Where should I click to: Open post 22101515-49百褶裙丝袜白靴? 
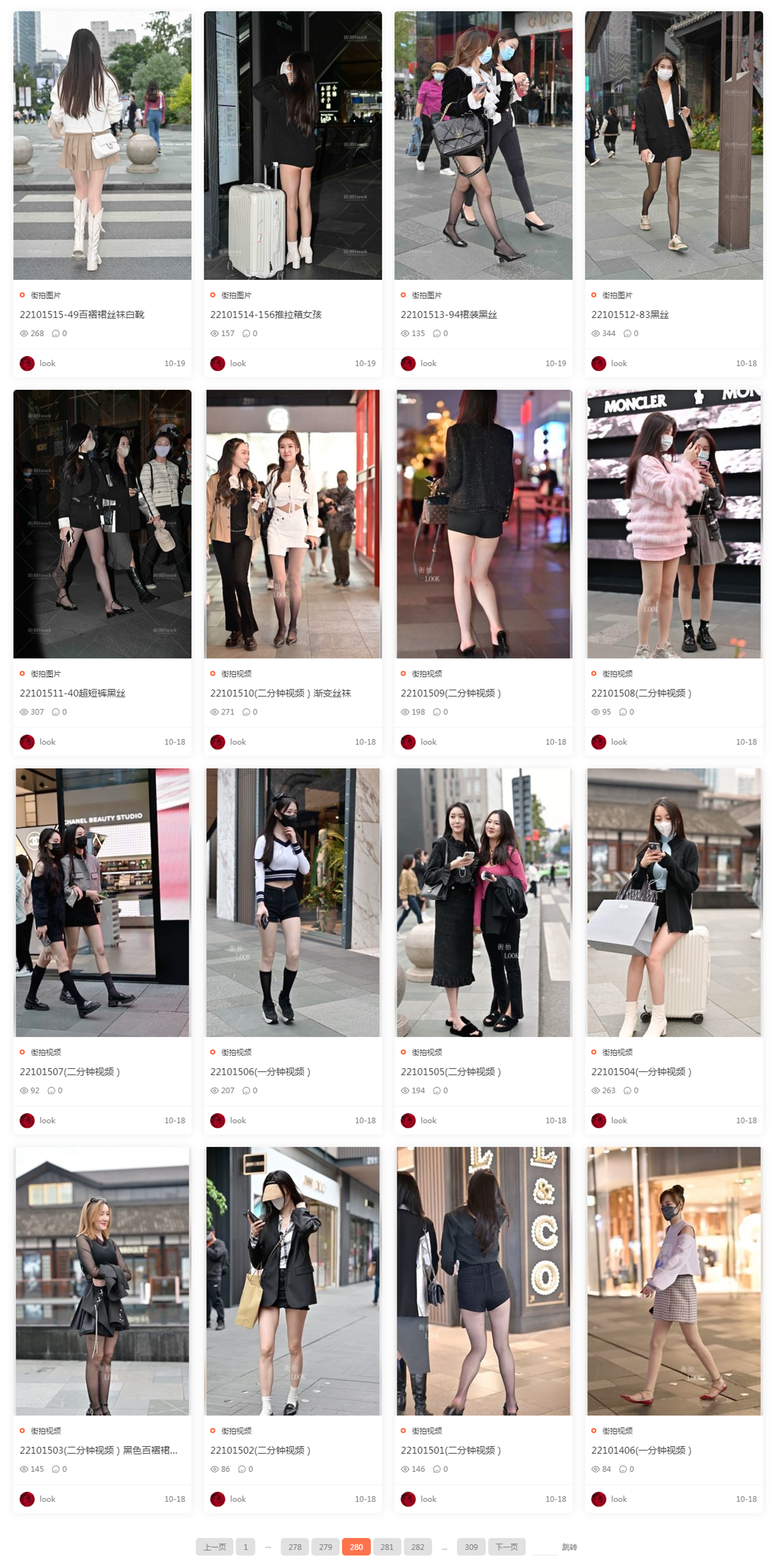click(82, 314)
